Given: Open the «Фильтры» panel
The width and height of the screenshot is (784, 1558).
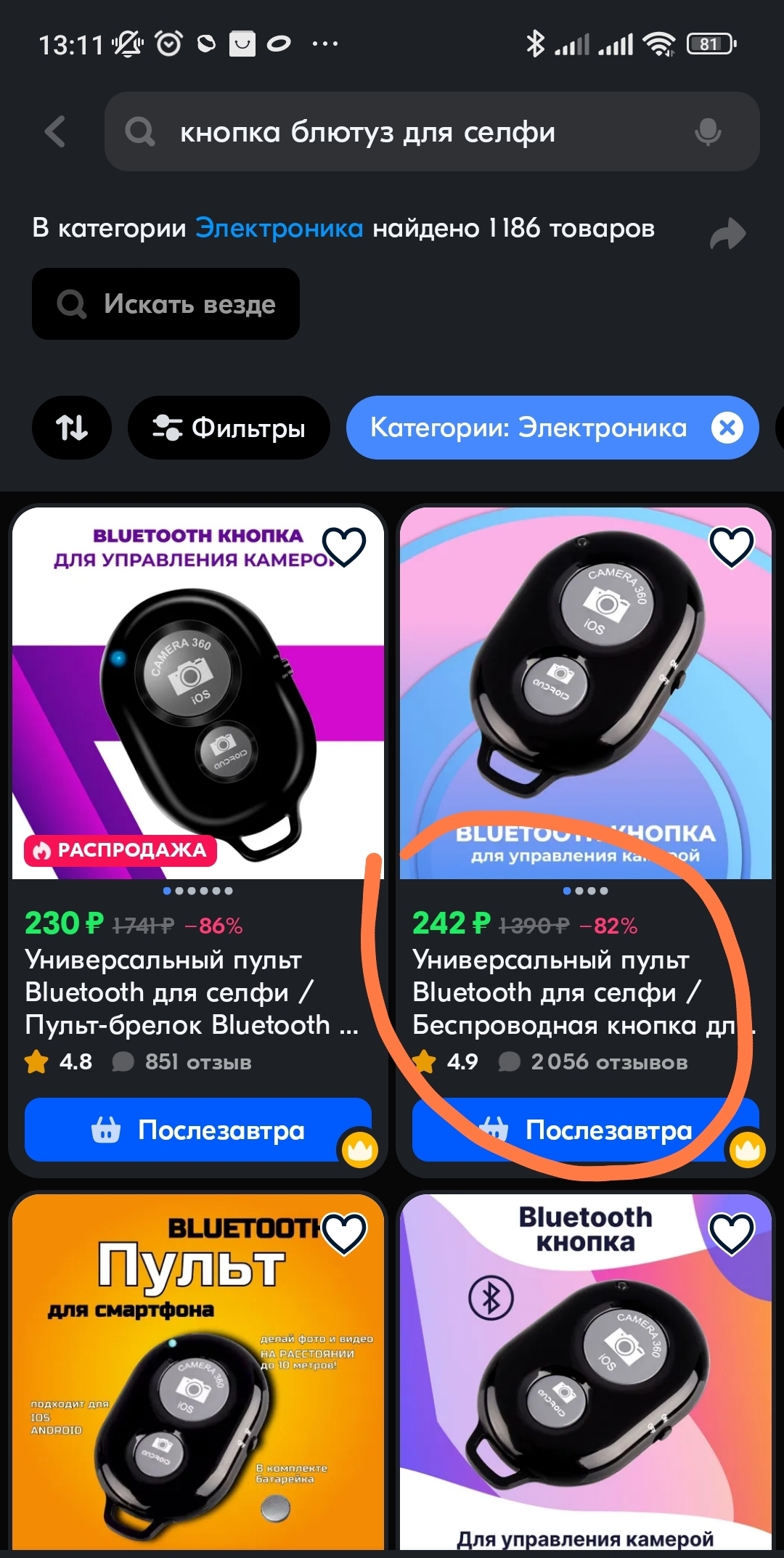Looking at the screenshot, I should [x=229, y=428].
